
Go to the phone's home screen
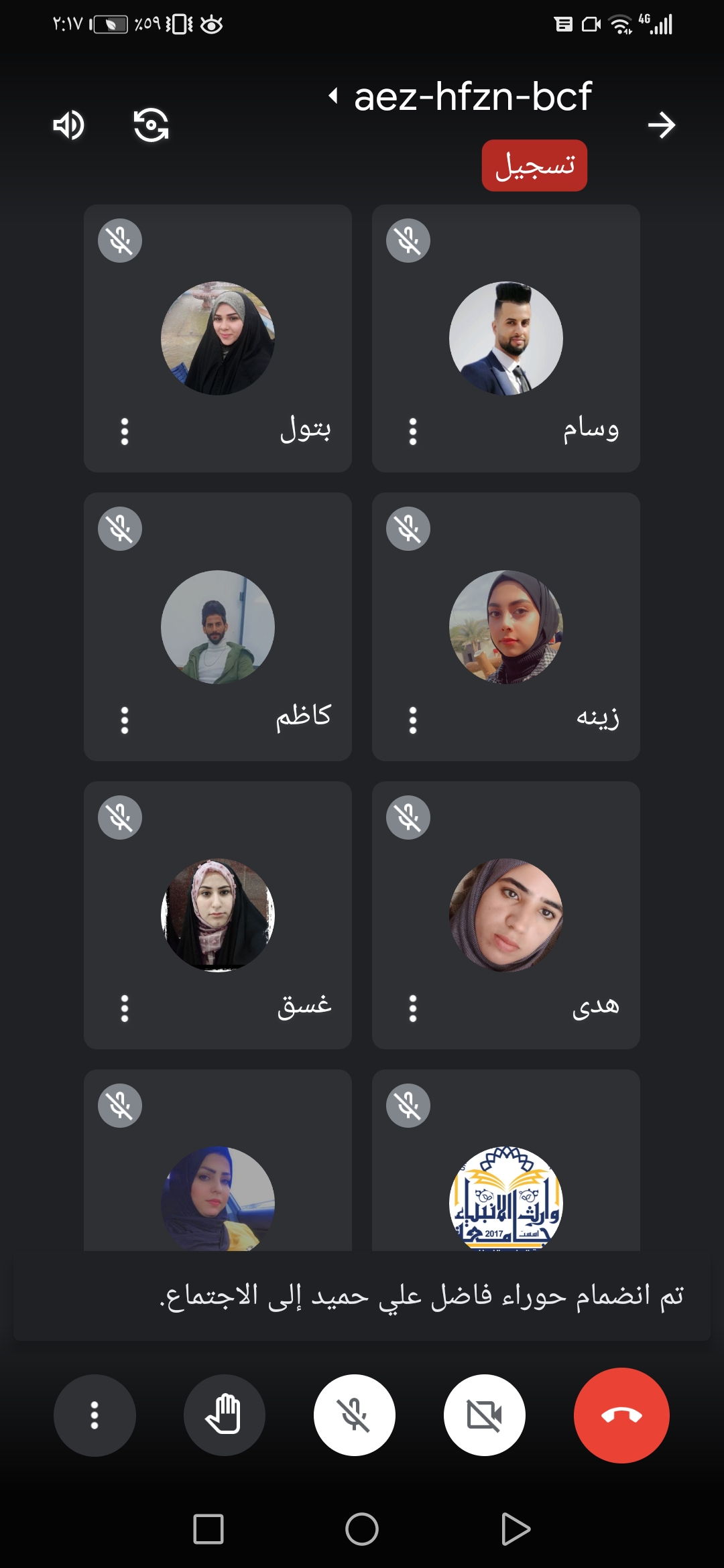click(x=362, y=1529)
